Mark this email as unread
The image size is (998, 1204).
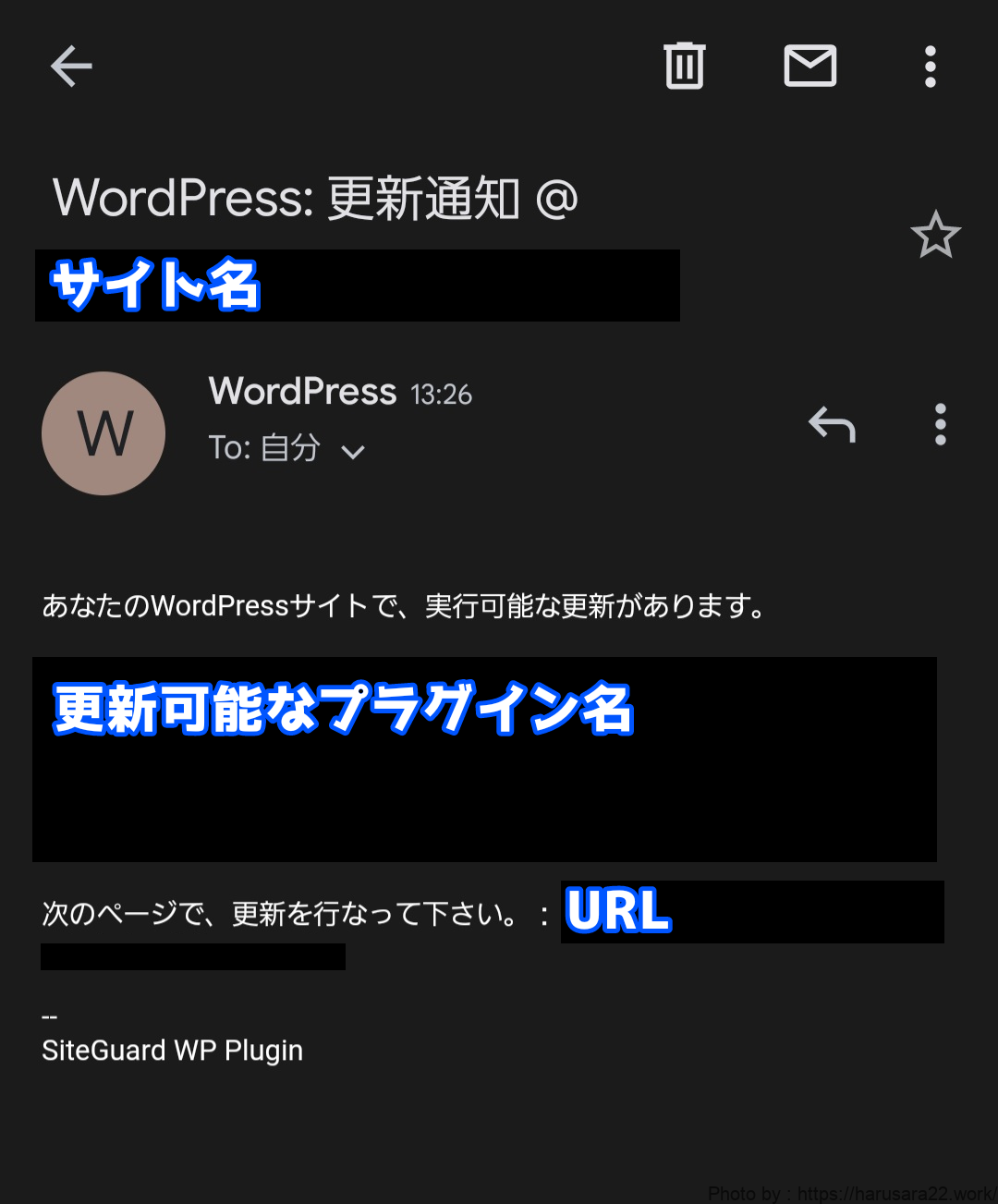click(x=809, y=67)
